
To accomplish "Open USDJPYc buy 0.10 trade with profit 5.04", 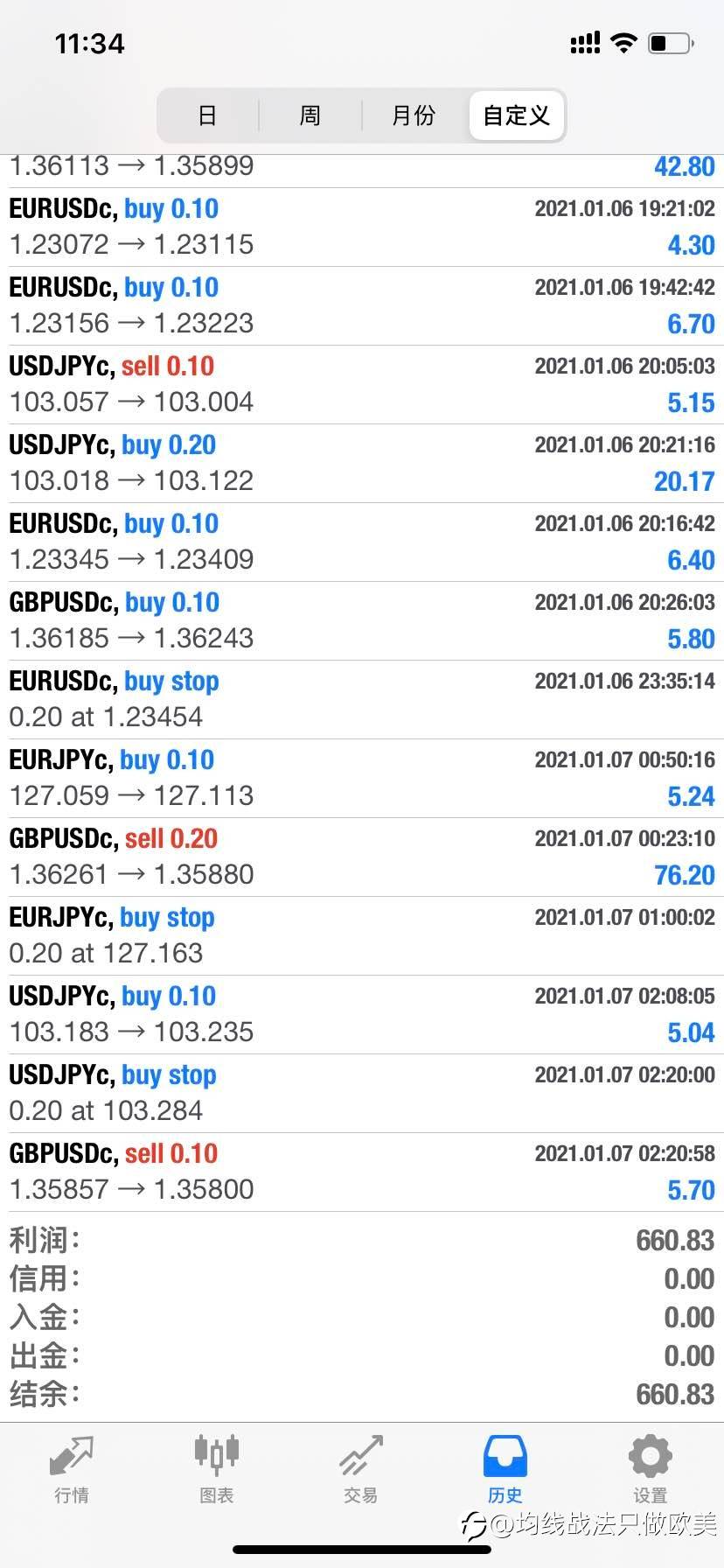I will point(362,1015).
